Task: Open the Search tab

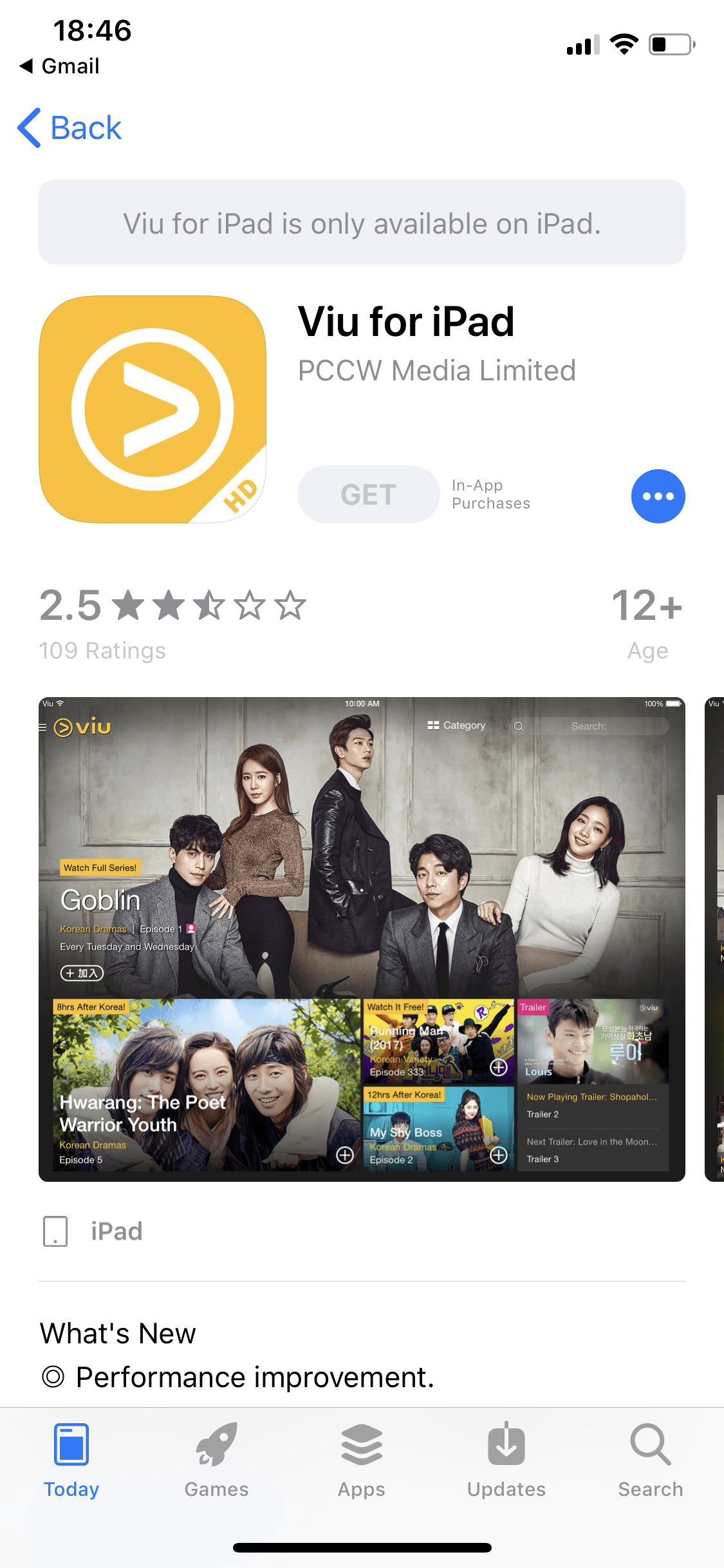Action: (x=651, y=1460)
